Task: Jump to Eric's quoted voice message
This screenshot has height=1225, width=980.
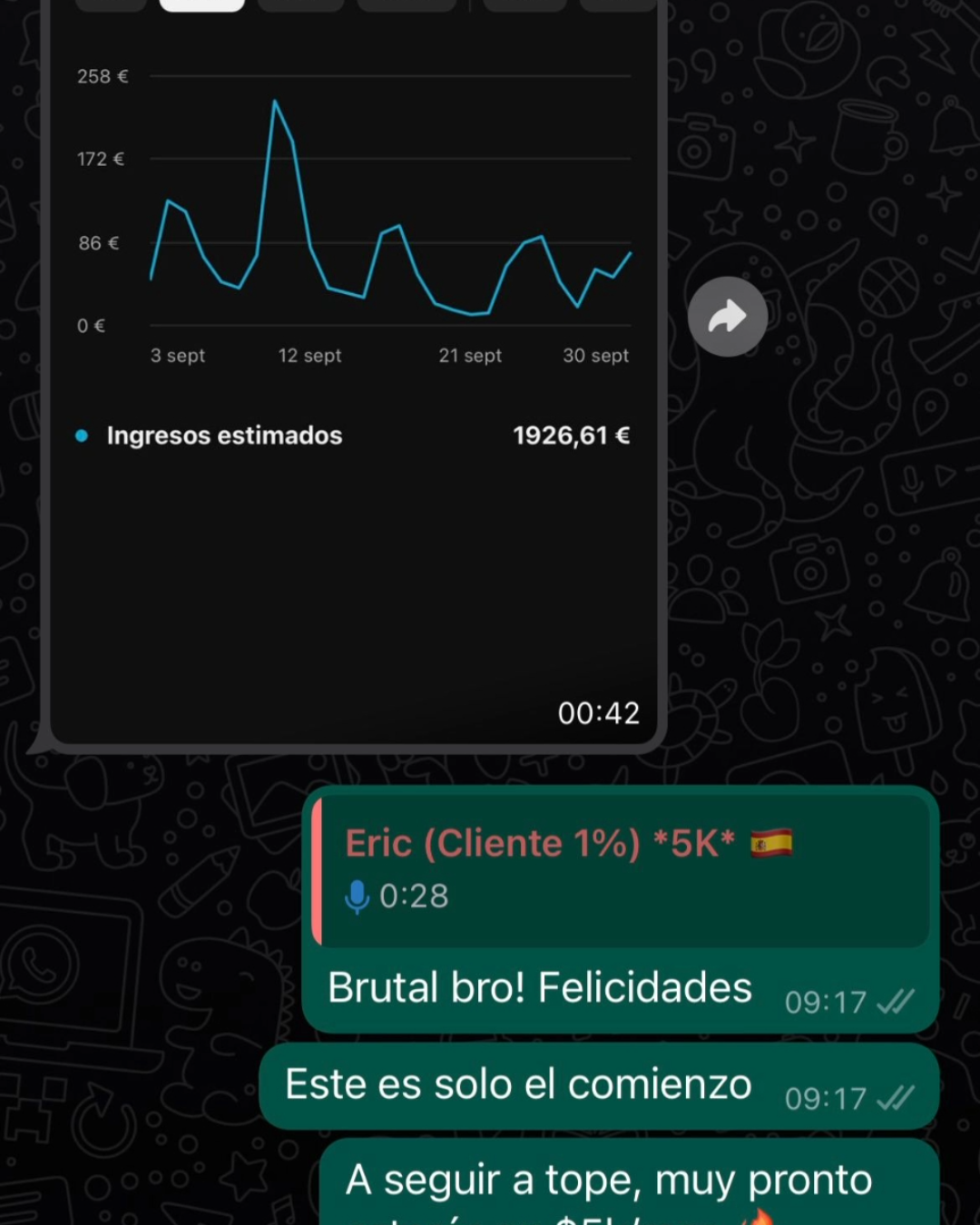Action: click(x=622, y=870)
